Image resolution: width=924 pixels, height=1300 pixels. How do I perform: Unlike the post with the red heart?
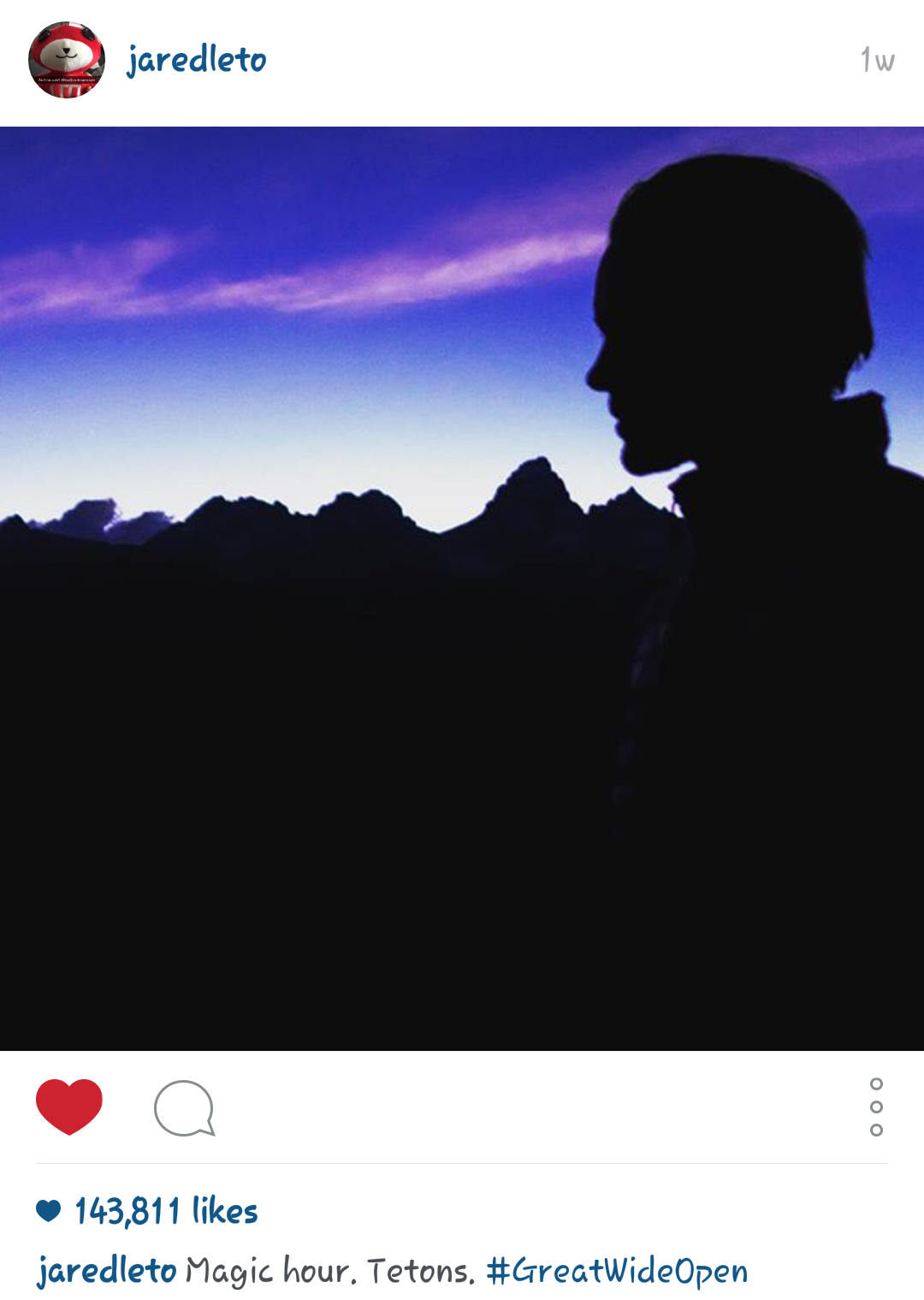click(x=69, y=1107)
